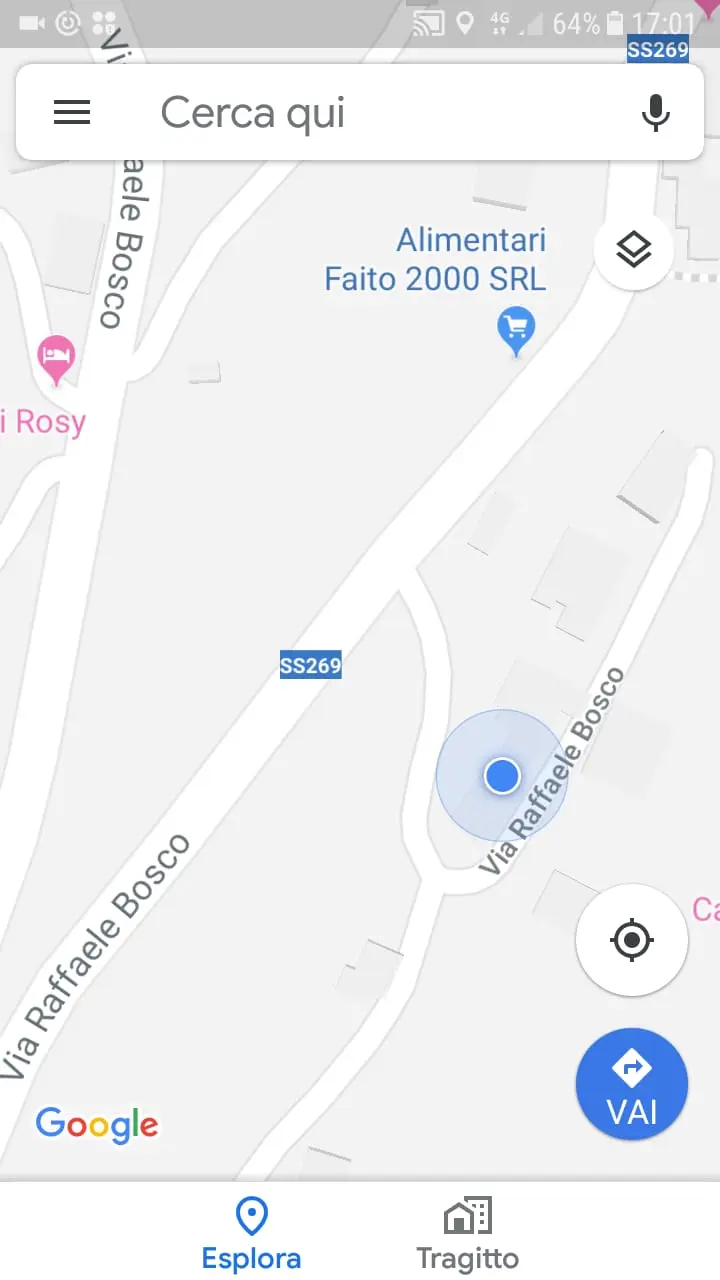Open the Alimentari Faito 2000 SRL place pin
Viewport: 720px width, 1280px height.
(516, 328)
